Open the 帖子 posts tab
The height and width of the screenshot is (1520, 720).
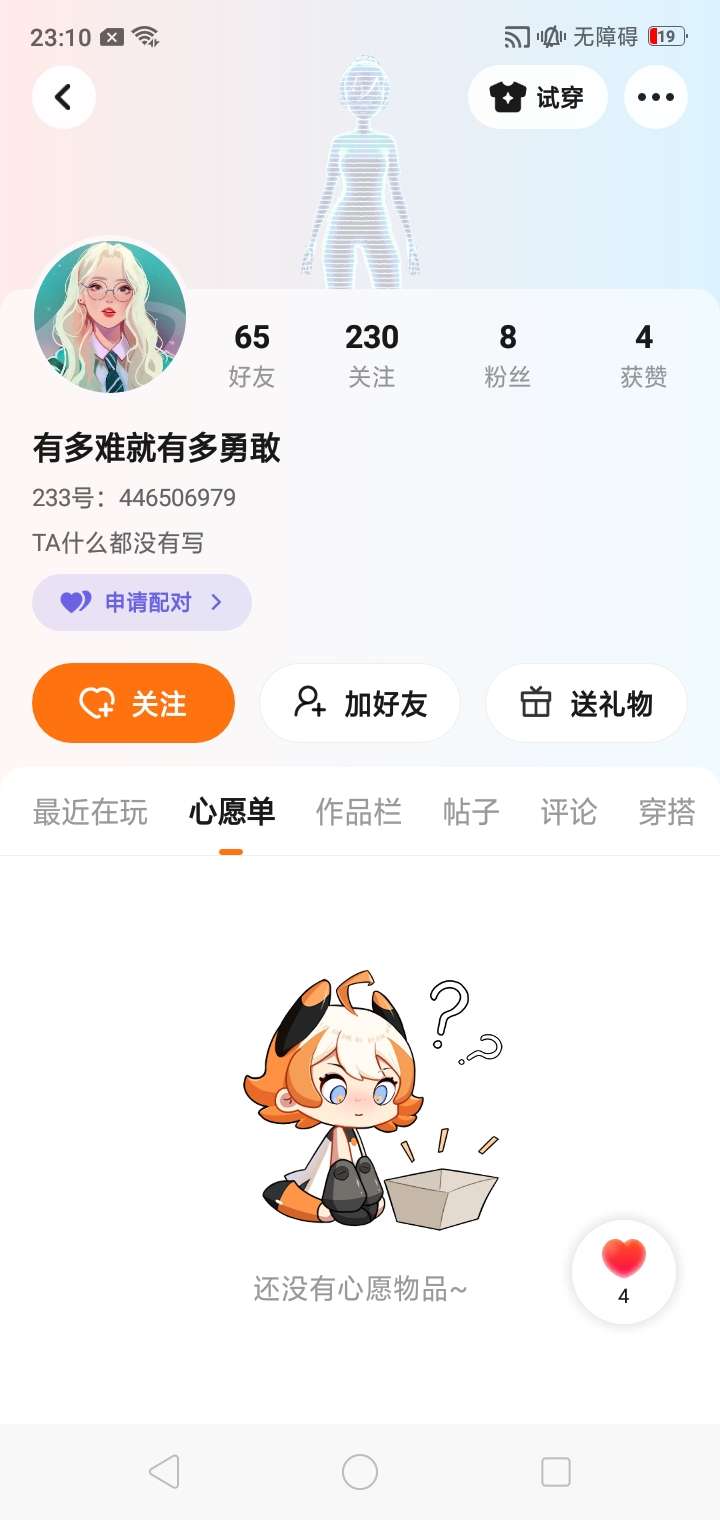pos(471,811)
